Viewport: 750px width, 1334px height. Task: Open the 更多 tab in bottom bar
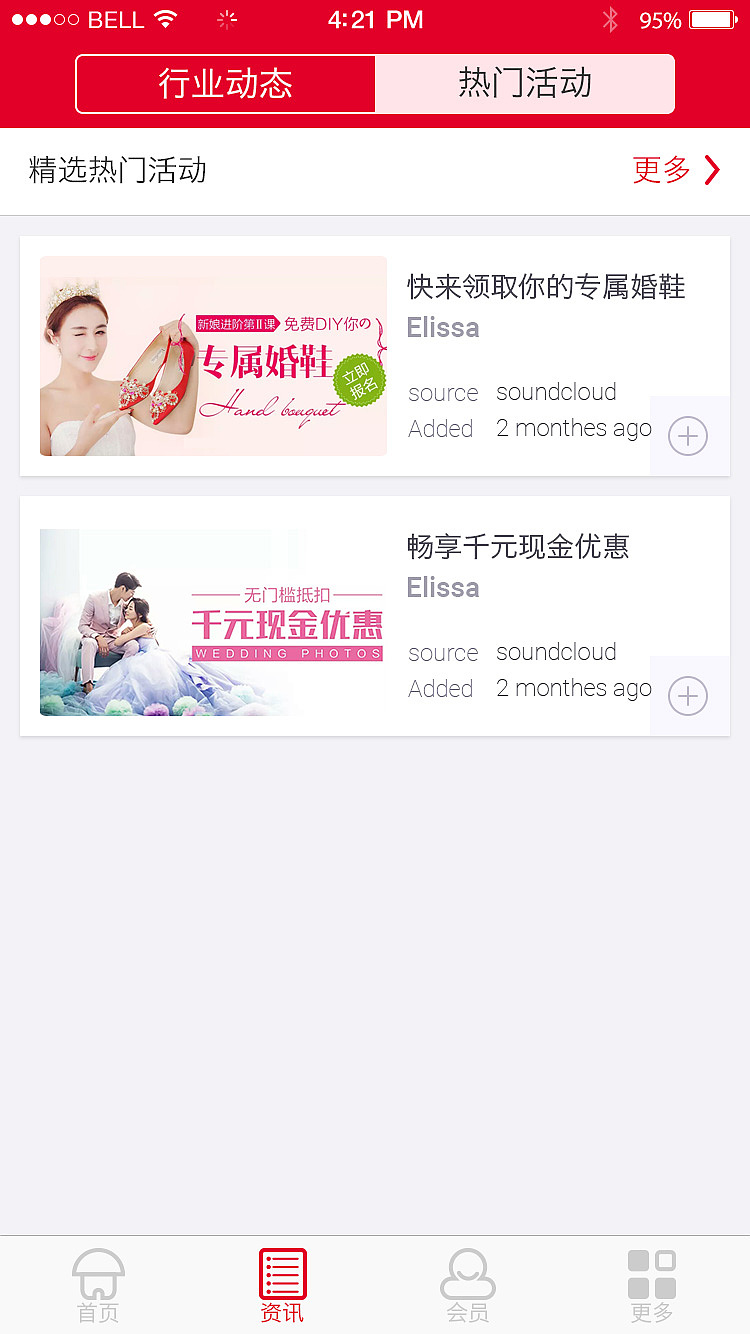(x=652, y=1286)
